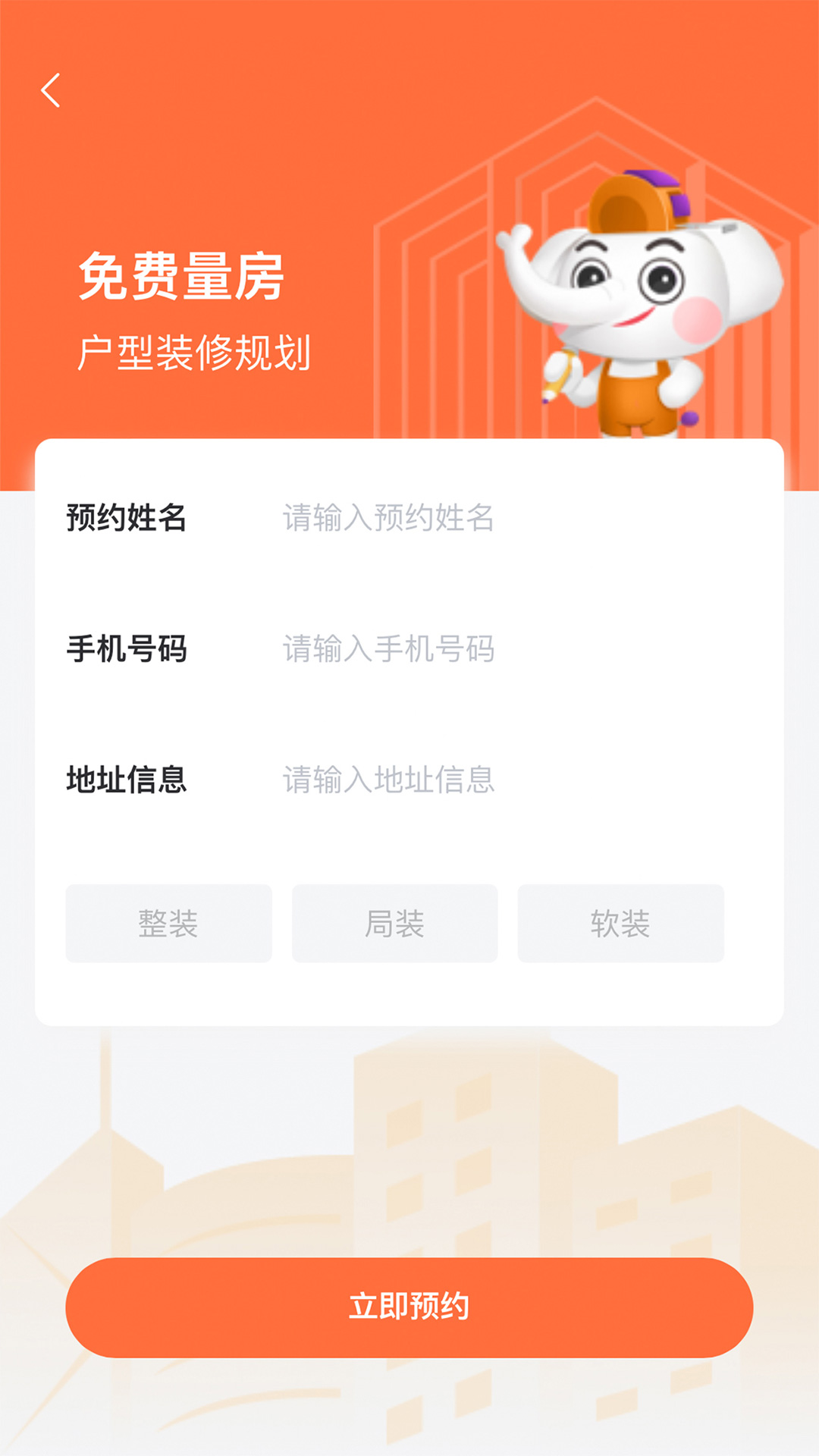Tap the back arrow at top left
Screen dimensions: 819x1456
50,91
